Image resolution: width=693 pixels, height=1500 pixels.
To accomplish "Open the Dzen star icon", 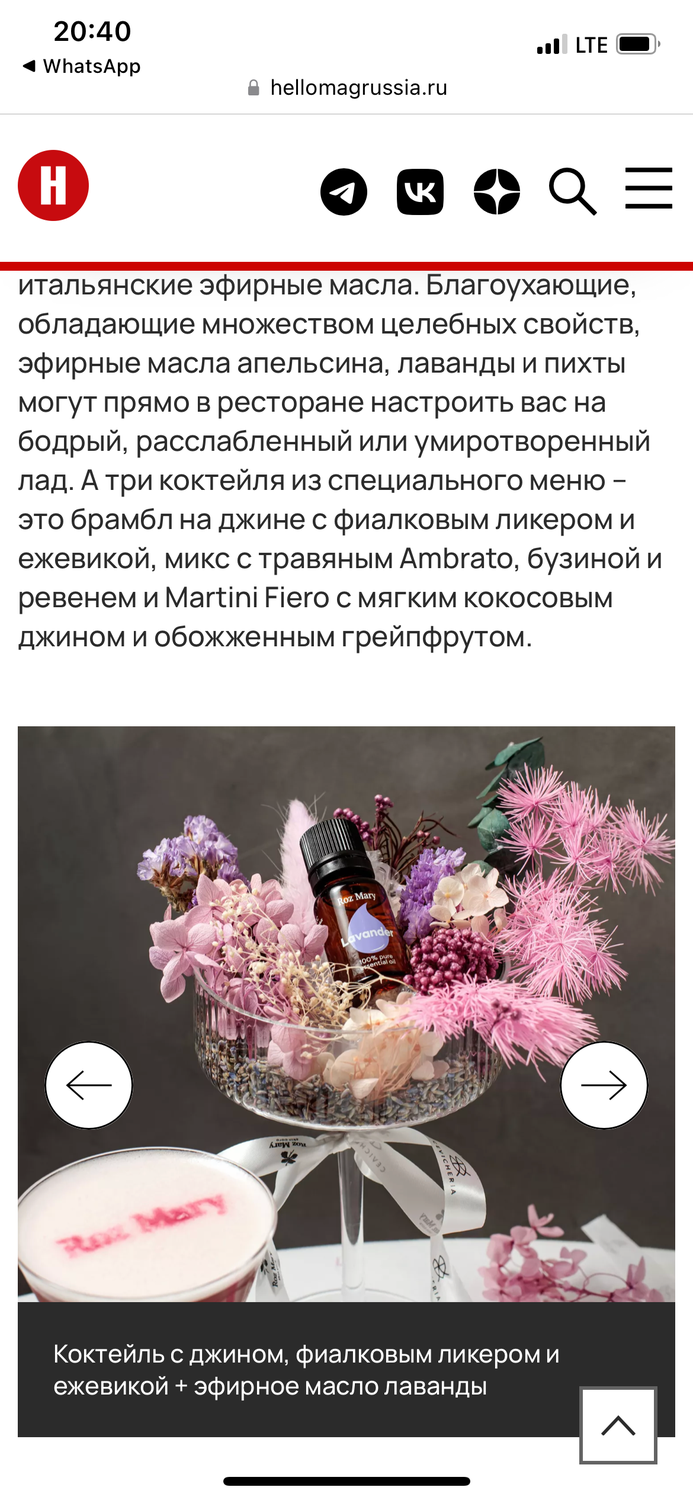I will point(497,191).
